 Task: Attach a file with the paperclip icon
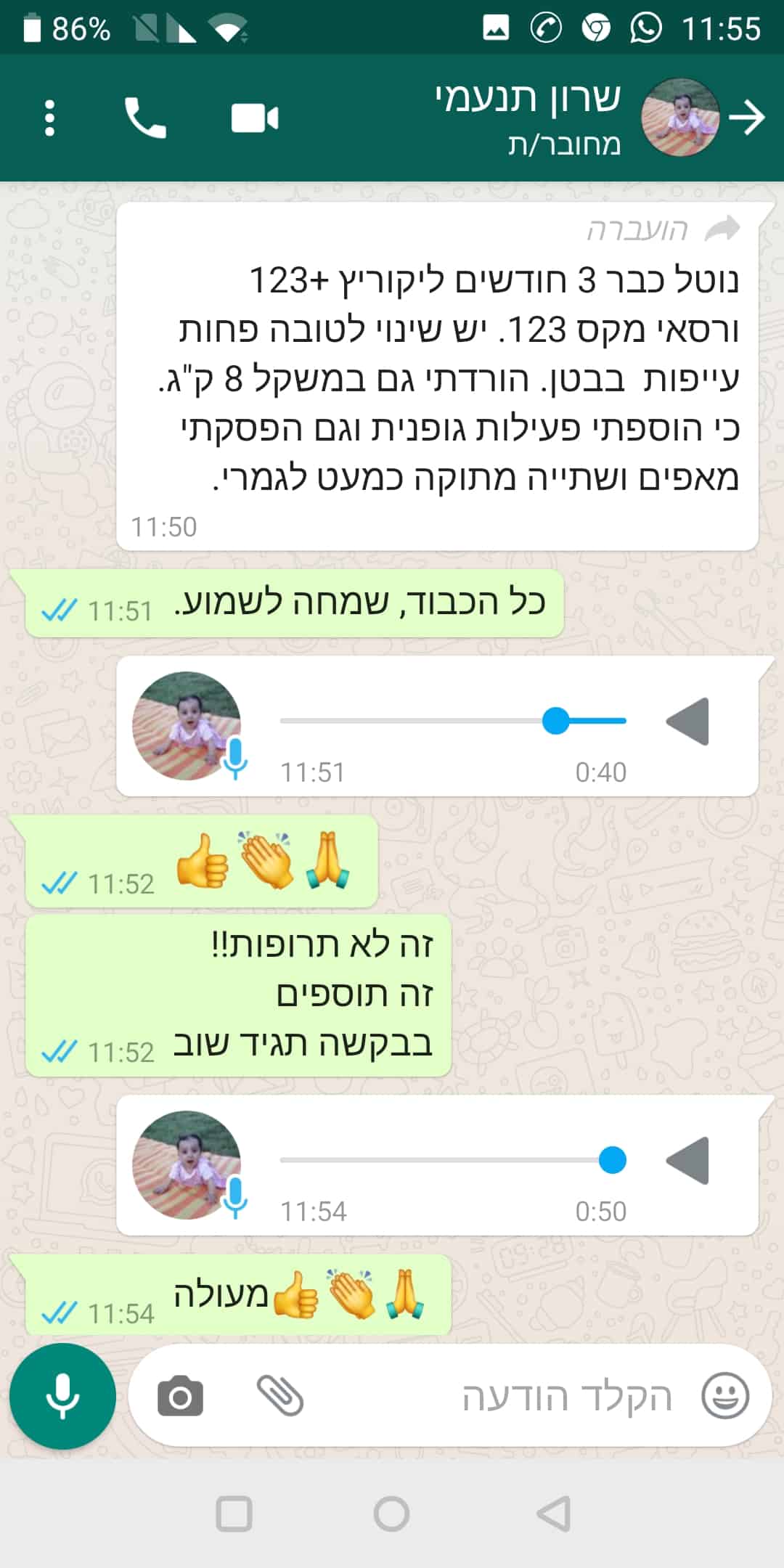[x=280, y=1395]
